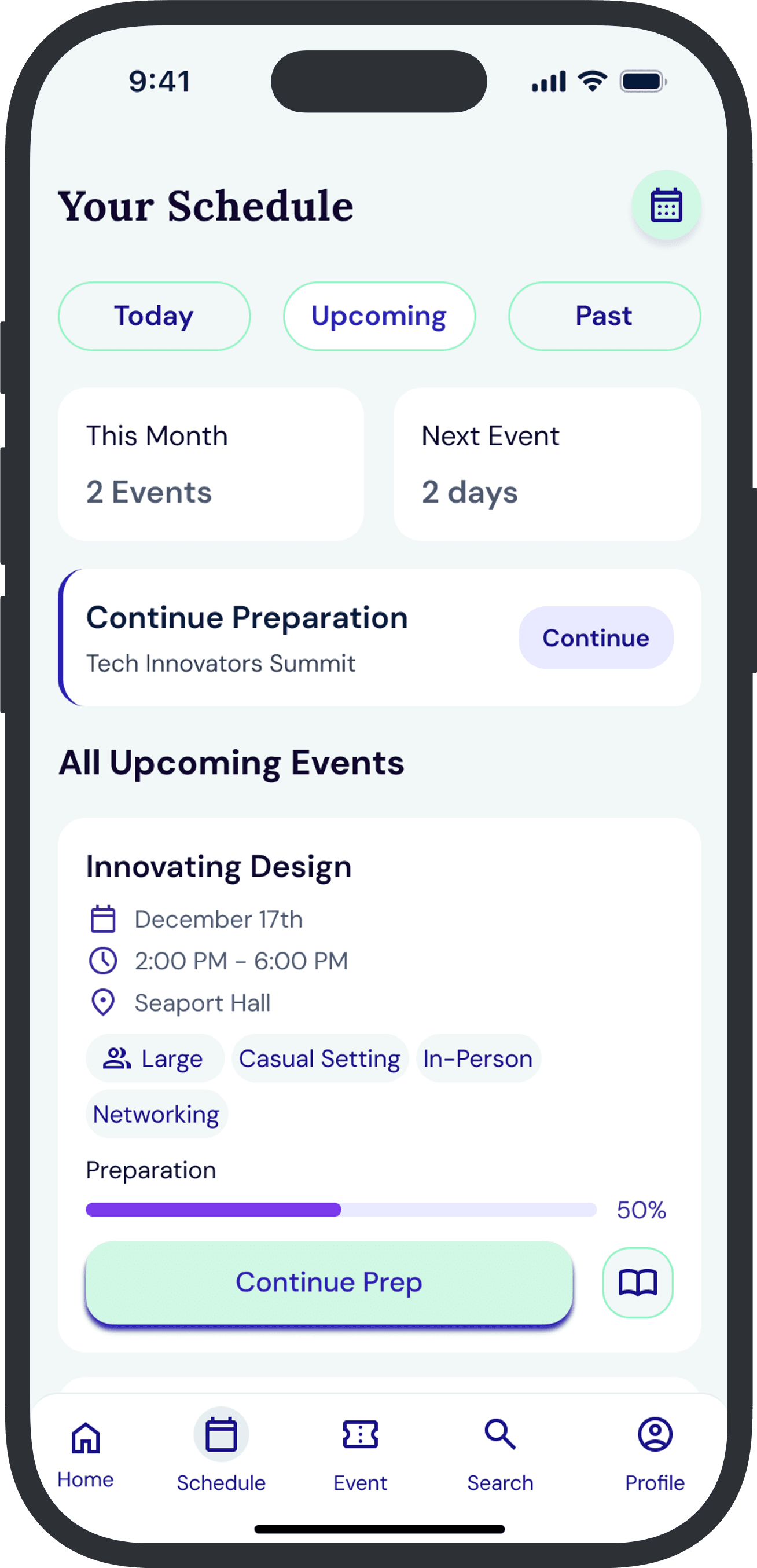Open the calendar view icon
The image size is (757, 1568).
click(666, 205)
